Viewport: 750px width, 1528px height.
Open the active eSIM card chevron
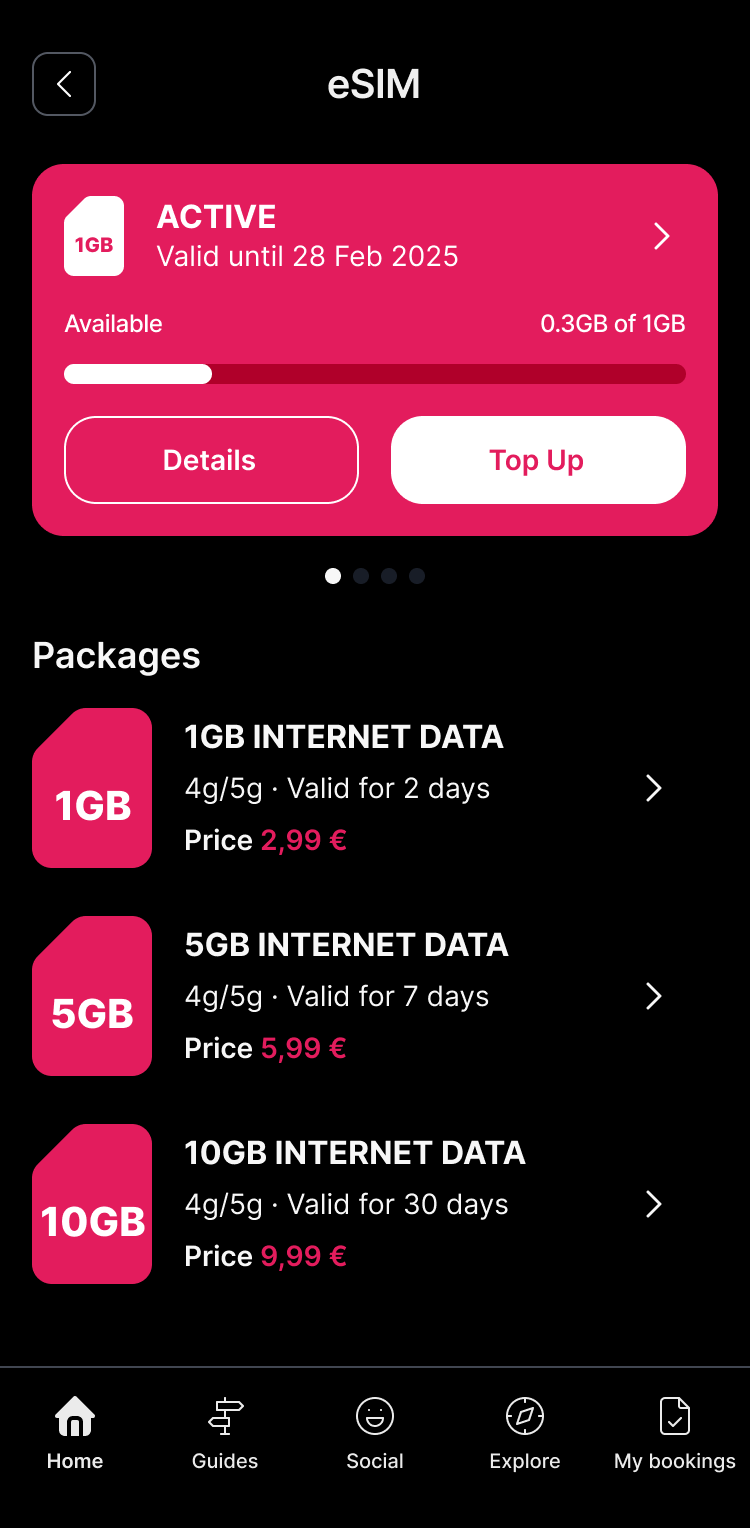click(661, 236)
